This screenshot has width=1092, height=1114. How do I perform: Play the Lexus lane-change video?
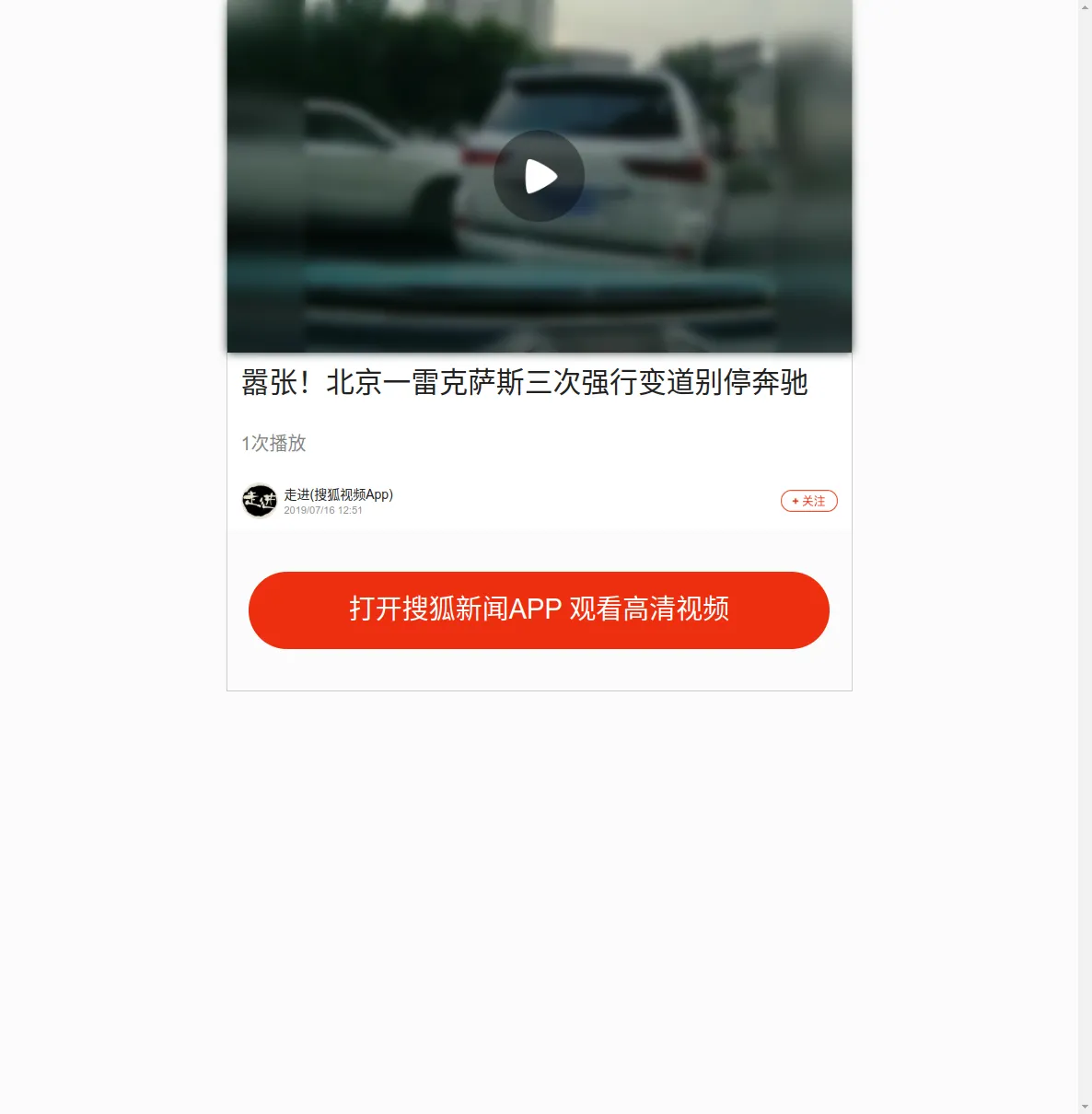[x=540, y=176]
